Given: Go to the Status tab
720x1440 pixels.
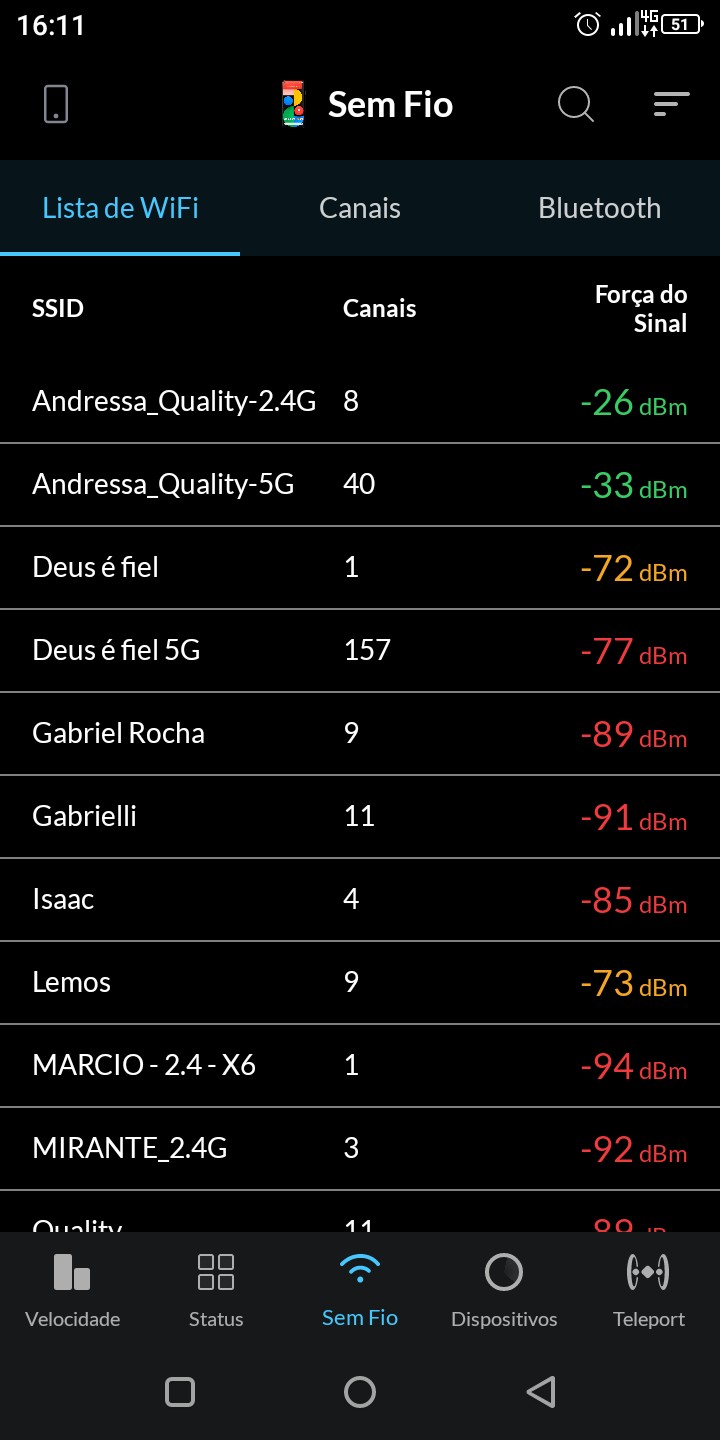Looking at the screenshot, I should point(216,1290).
